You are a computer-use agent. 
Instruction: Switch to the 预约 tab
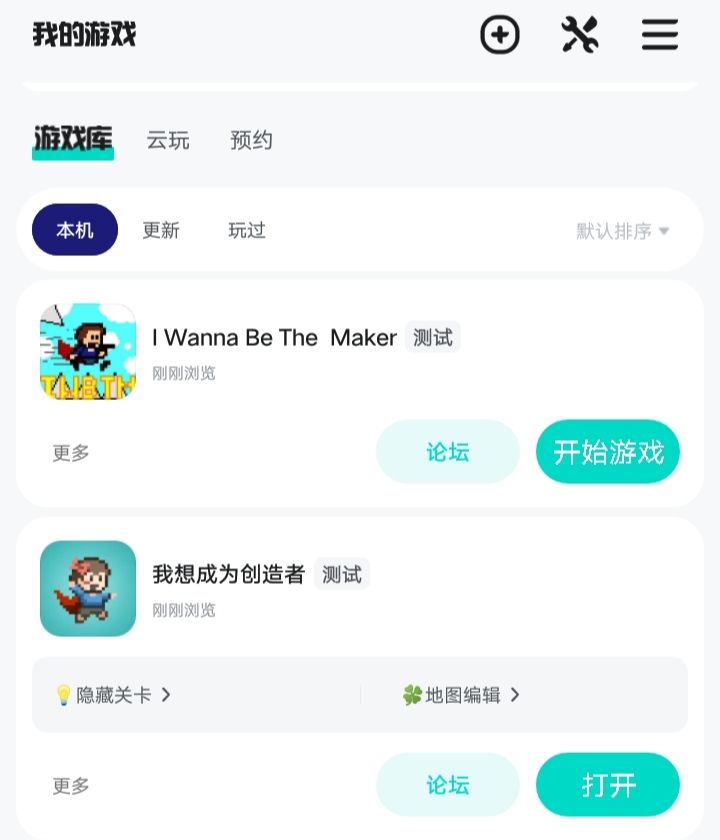tap(251, 140)
